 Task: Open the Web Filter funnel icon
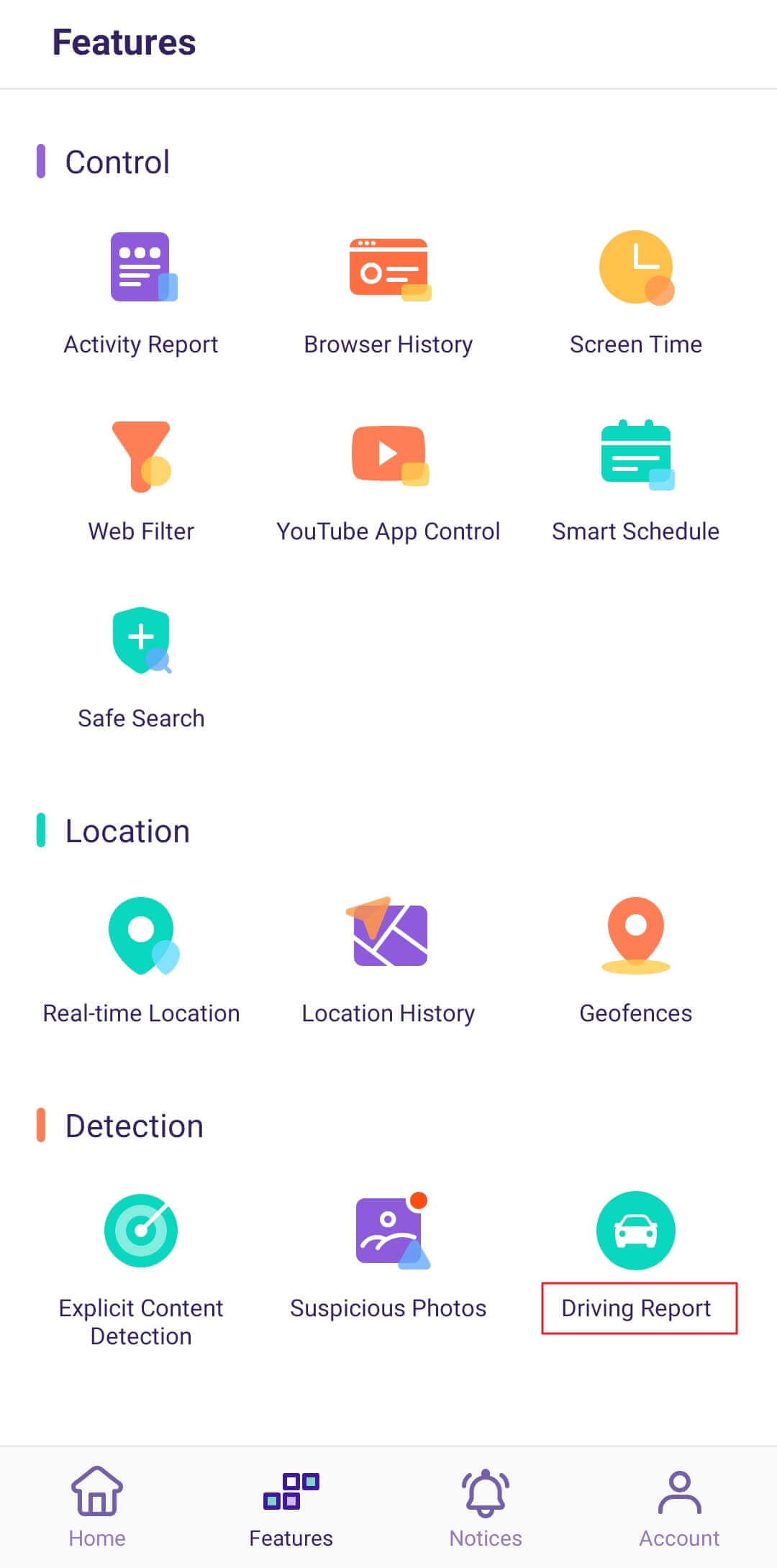tap(141, 455)
